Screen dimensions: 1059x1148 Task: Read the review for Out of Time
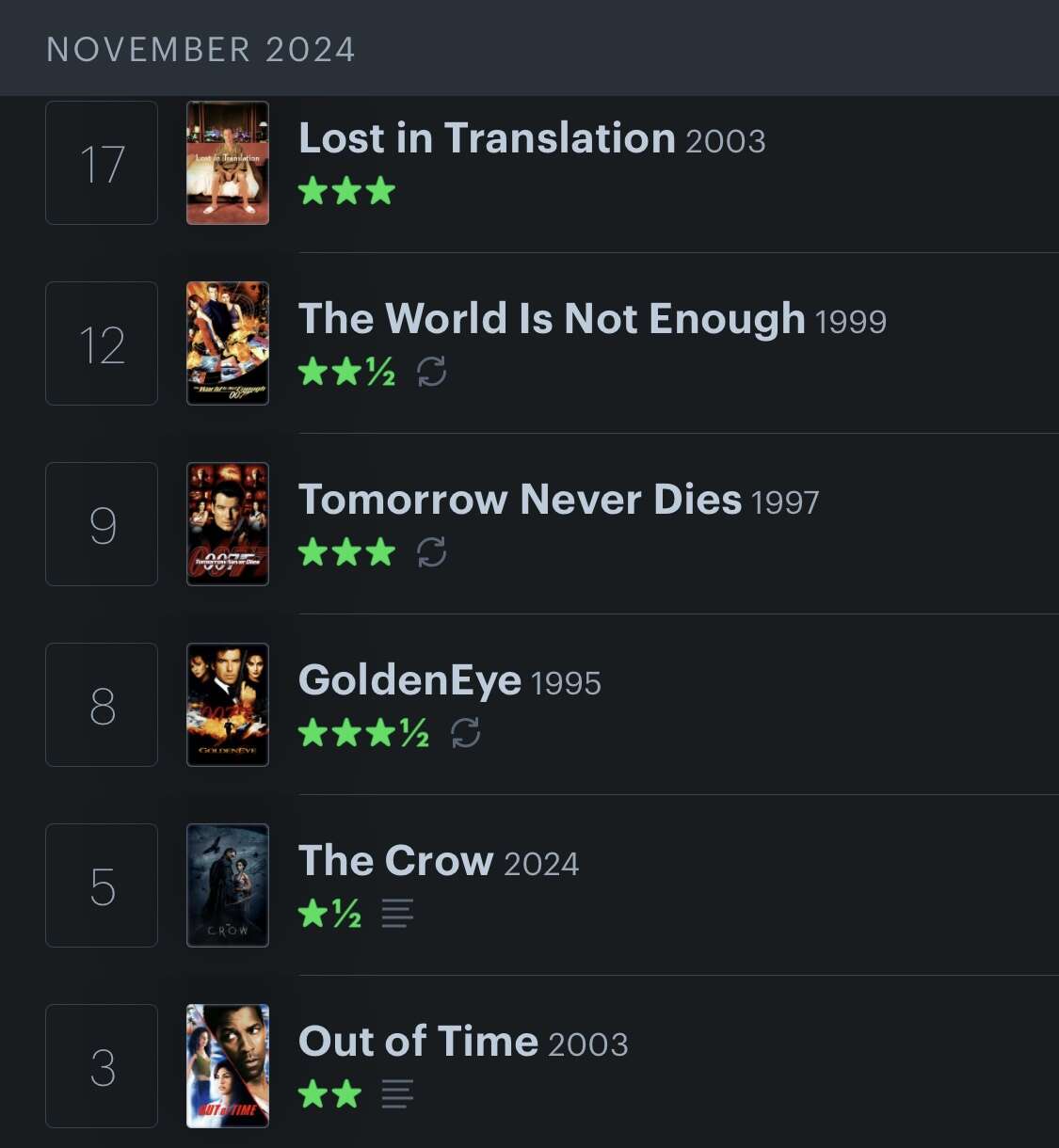pos(397,1094)
